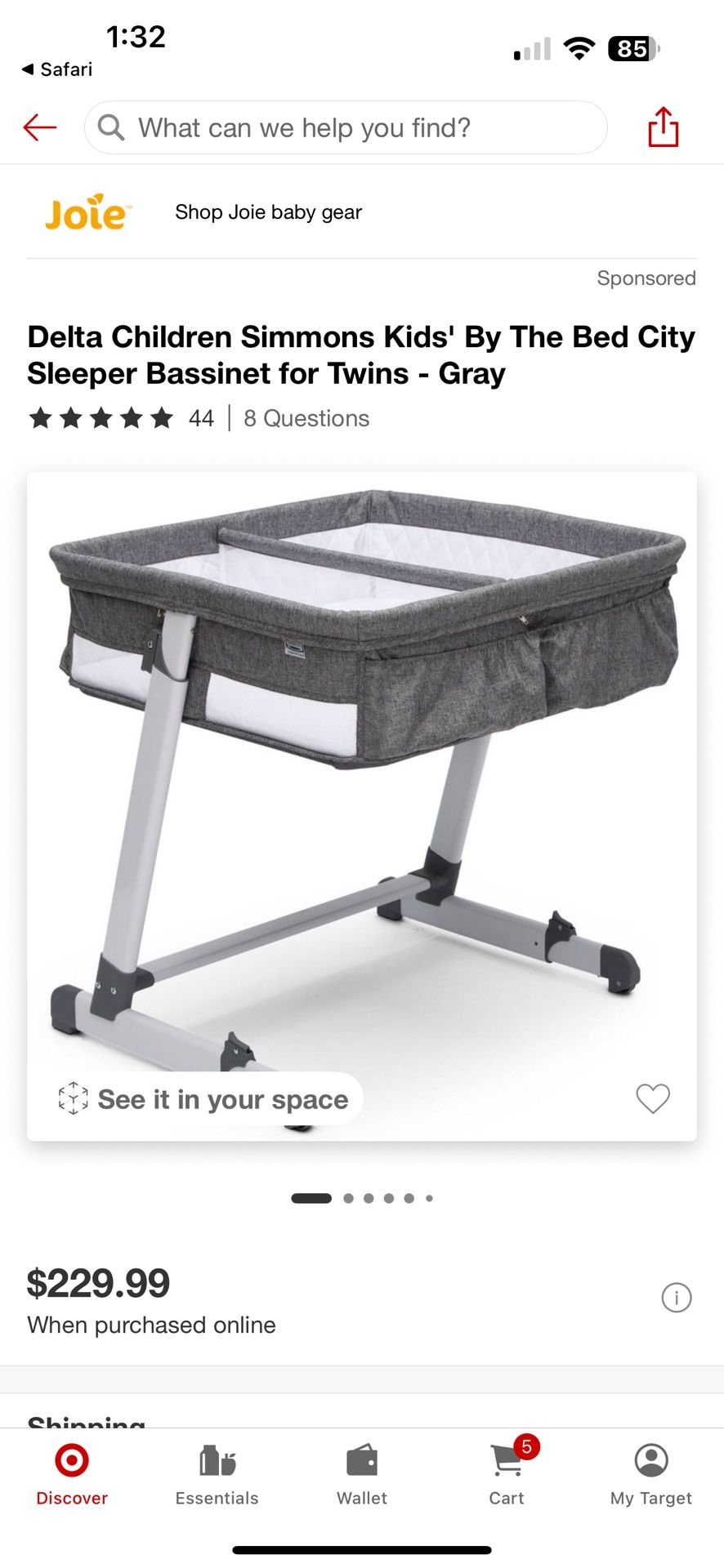Share this bassinet product
724x1568 pixels.
[663, 127]
